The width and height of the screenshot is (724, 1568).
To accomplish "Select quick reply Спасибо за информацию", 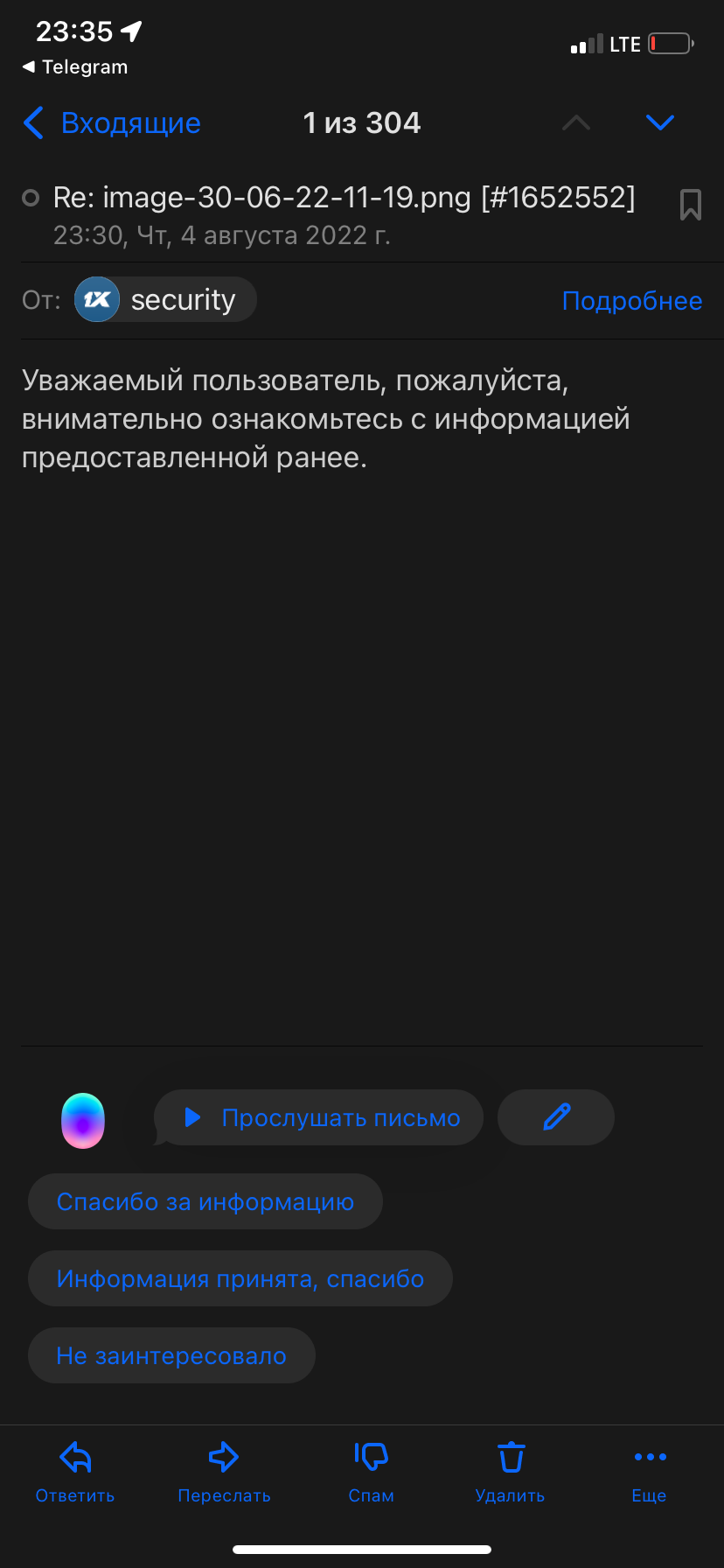I will point(205,1201).
